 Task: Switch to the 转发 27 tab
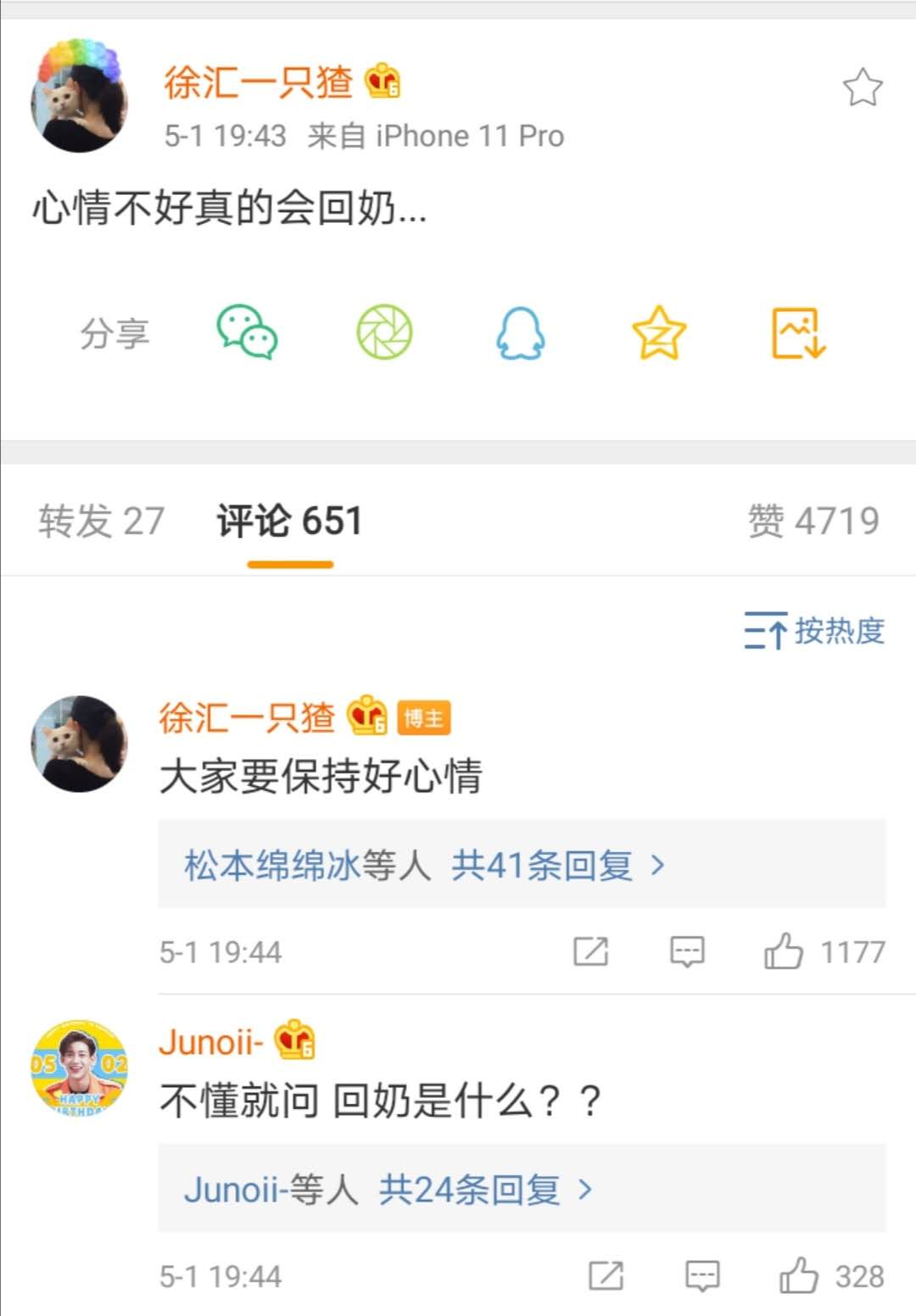pos(98,521)
